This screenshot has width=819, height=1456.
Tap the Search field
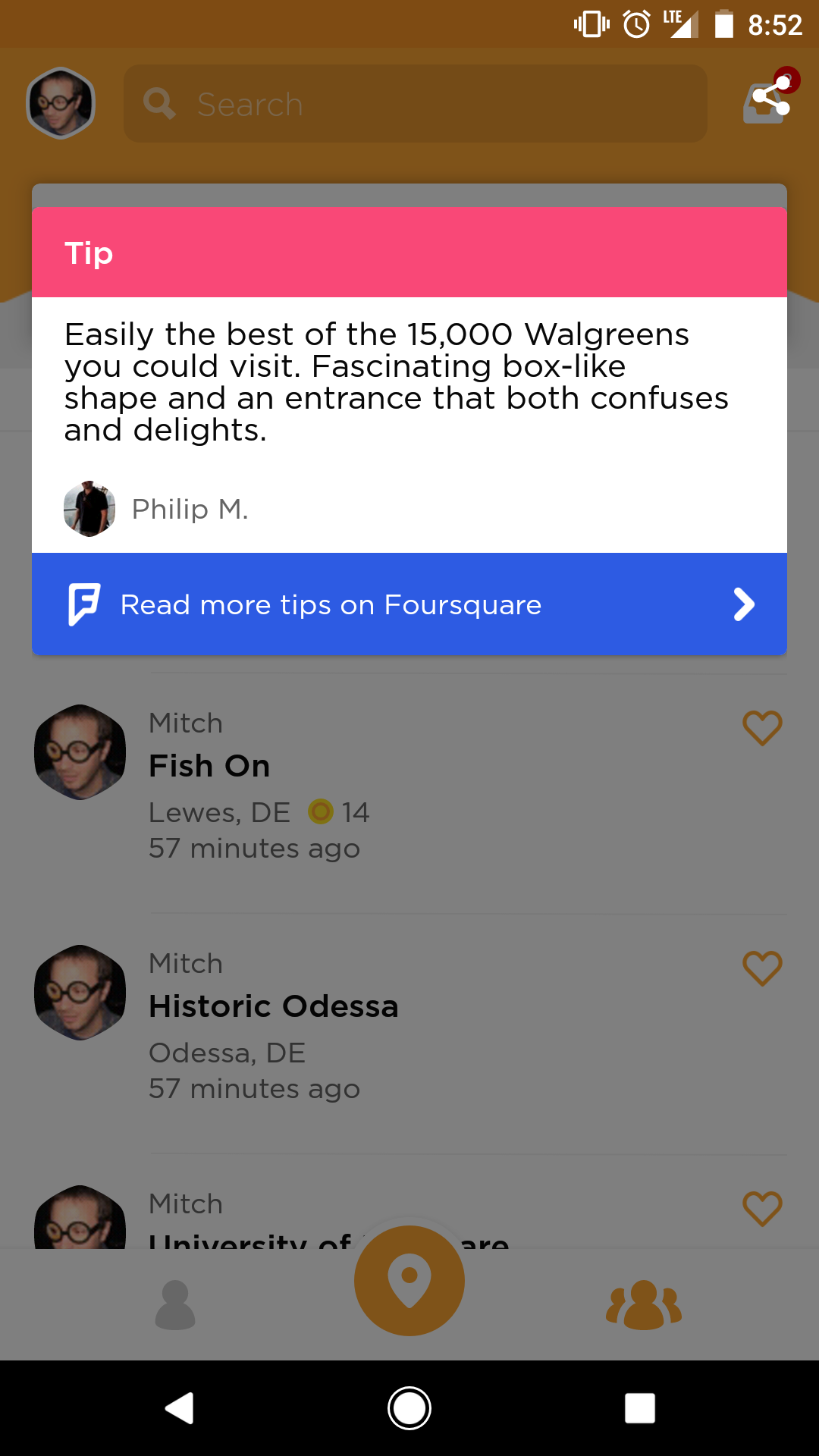(x=416, y=104)
